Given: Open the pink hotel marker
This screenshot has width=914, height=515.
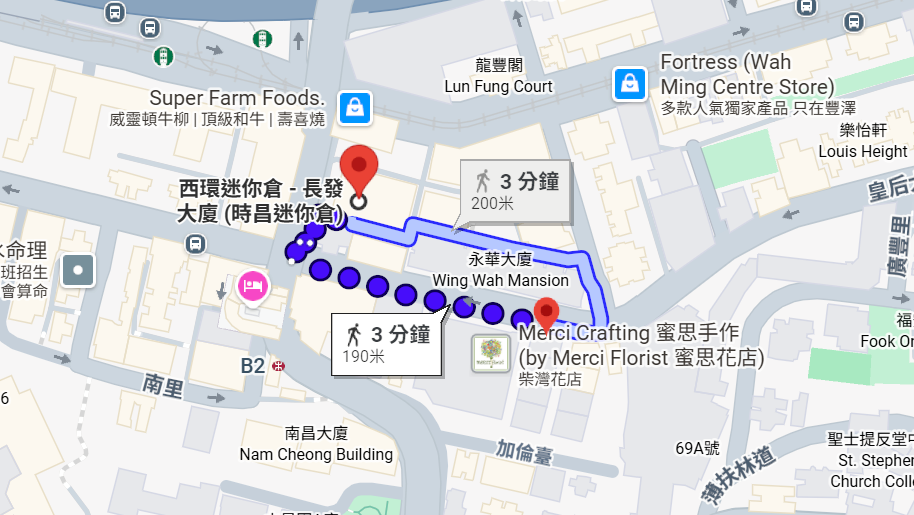Looking at the screenshot, I should [x=251, y=286].
